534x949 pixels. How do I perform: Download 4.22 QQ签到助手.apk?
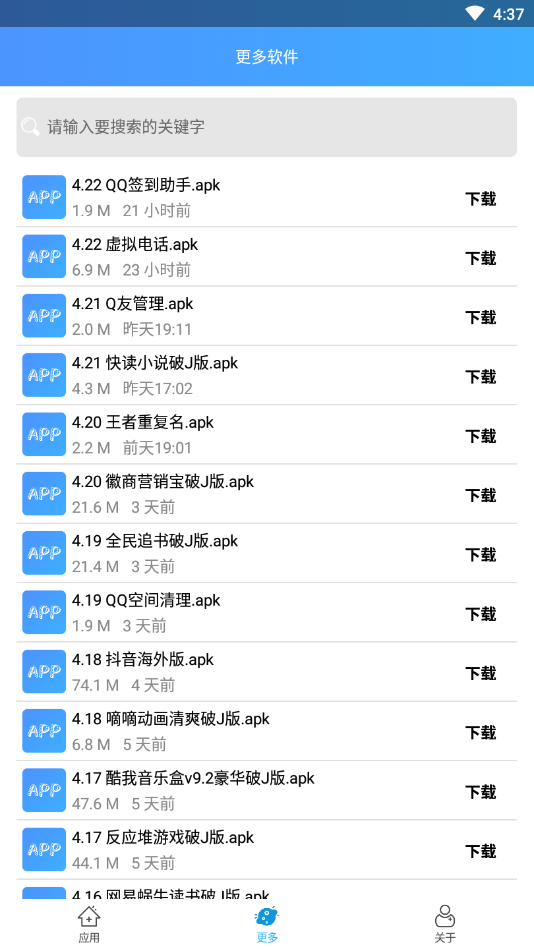point(480,199)
